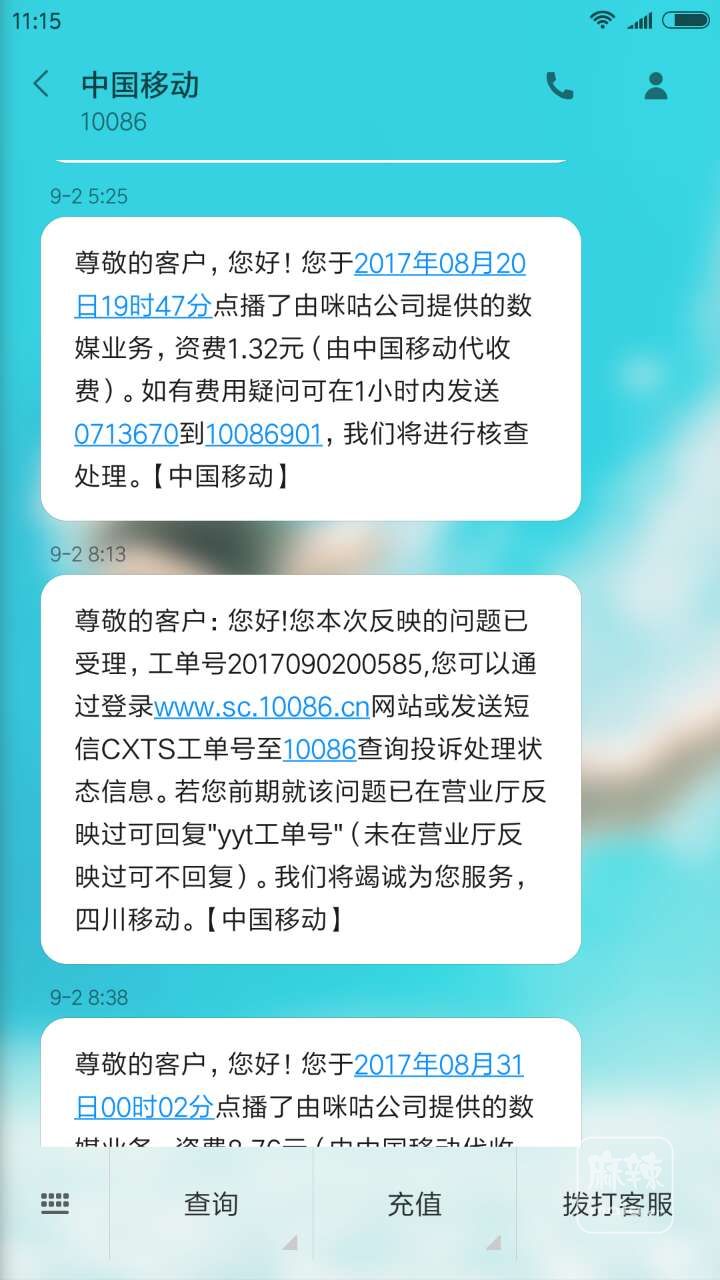Screen dimensions: 720x1280
Task: Call 10086 using the phone icon
Action: click(x=559, y=86)
